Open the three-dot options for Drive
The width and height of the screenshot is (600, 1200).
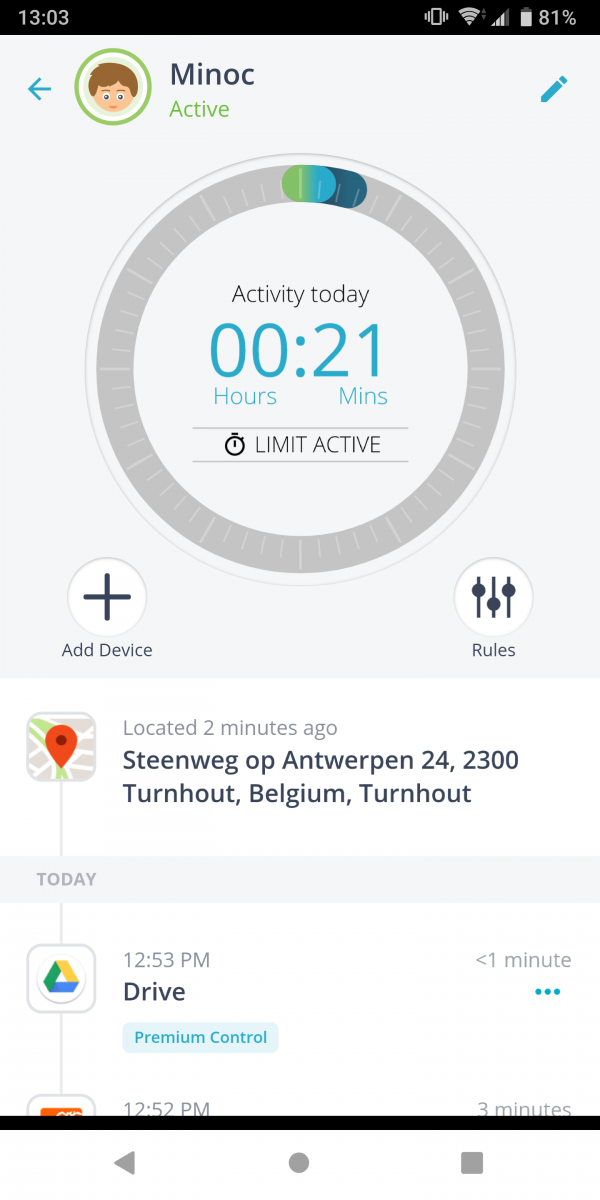[x=547, y=992]
